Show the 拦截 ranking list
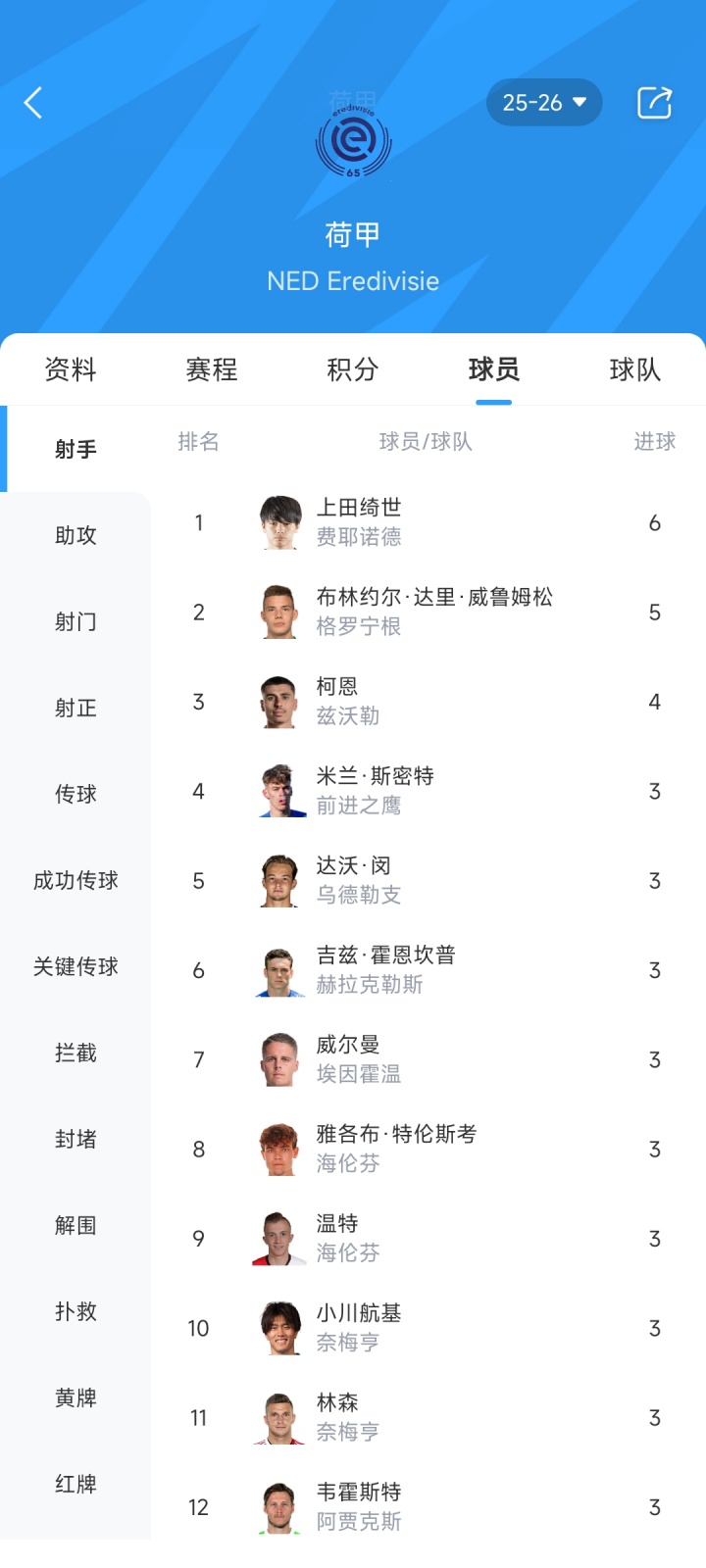Image resolution: width=706 pixels, height=1568 pixels. 76,1053
